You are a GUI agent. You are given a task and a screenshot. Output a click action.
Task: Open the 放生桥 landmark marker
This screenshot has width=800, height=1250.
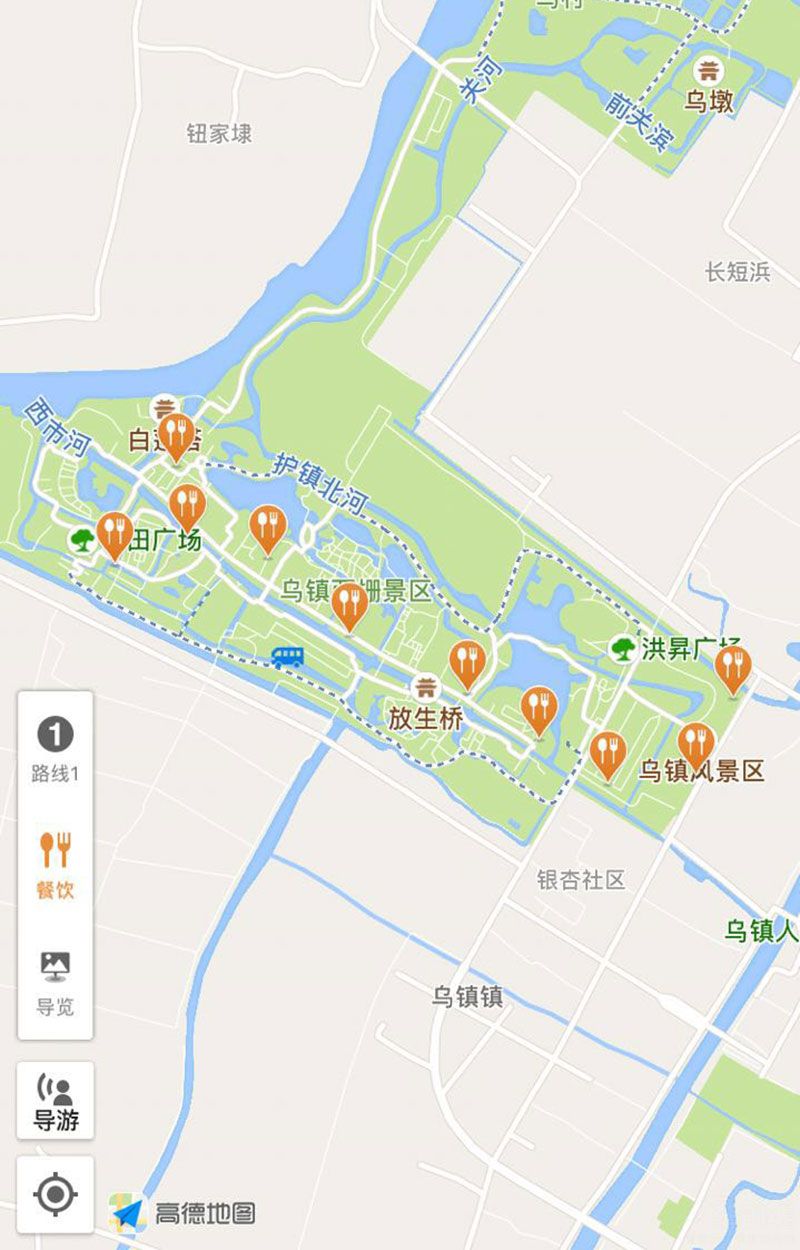tap(426, 688)
